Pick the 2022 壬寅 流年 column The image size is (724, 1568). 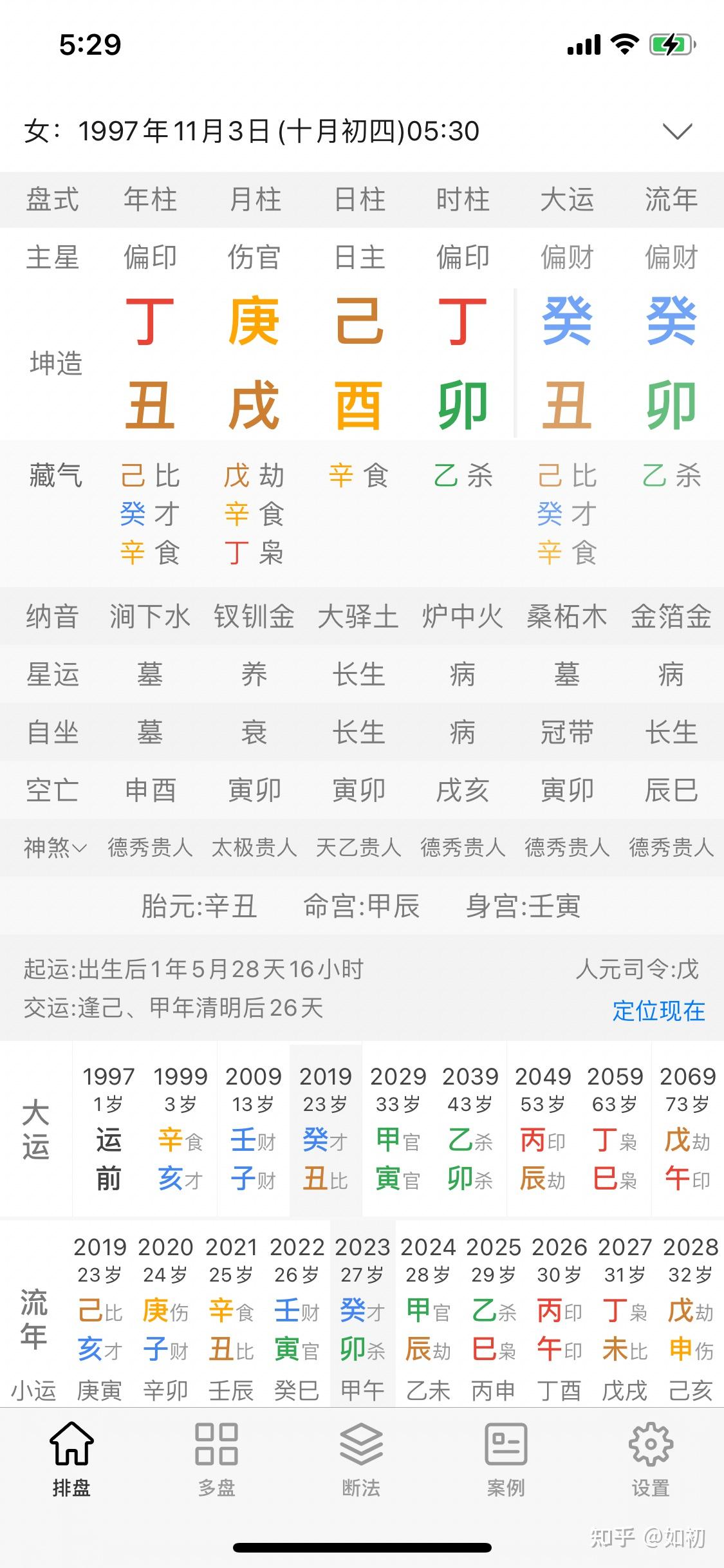[x=297, y=1313]
